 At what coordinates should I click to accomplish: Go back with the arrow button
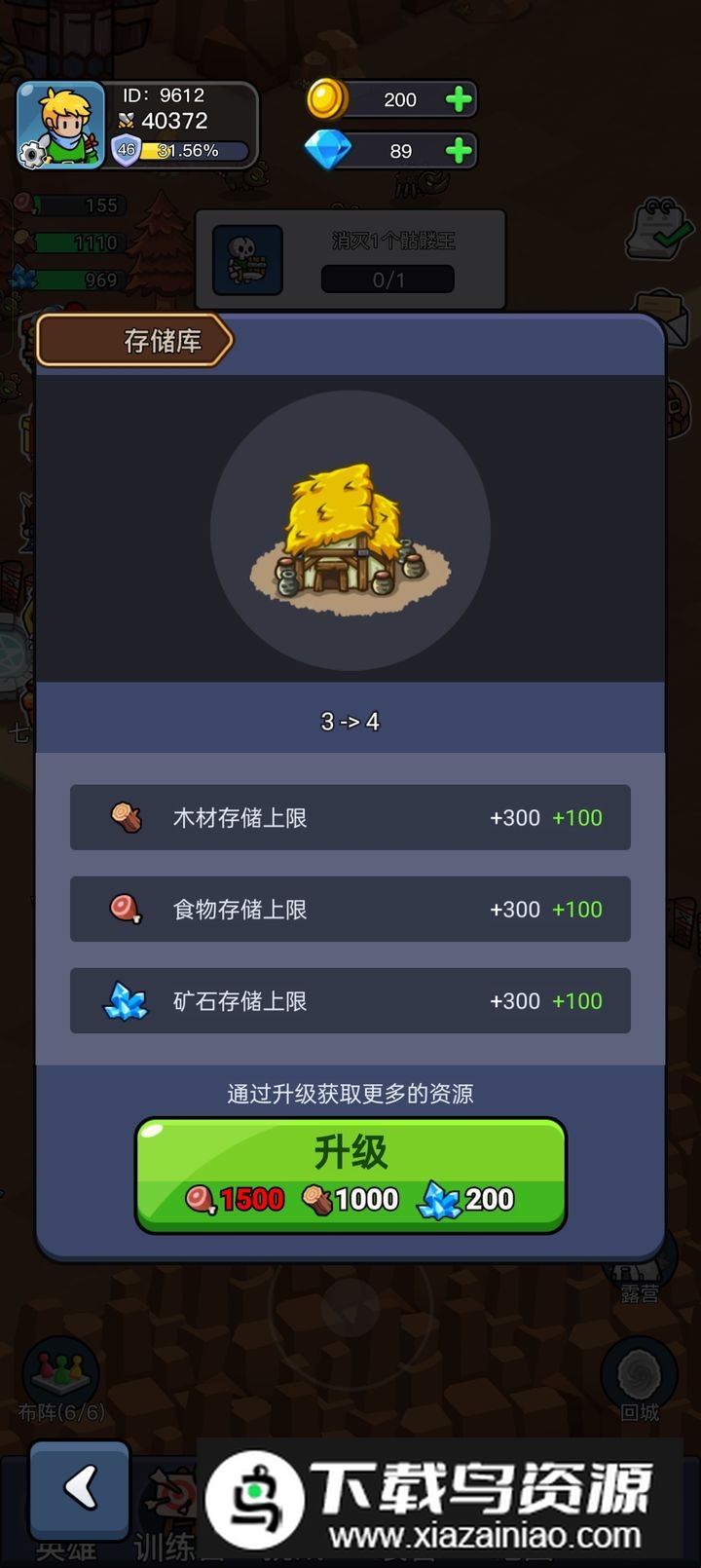[x=80, y=1488]
